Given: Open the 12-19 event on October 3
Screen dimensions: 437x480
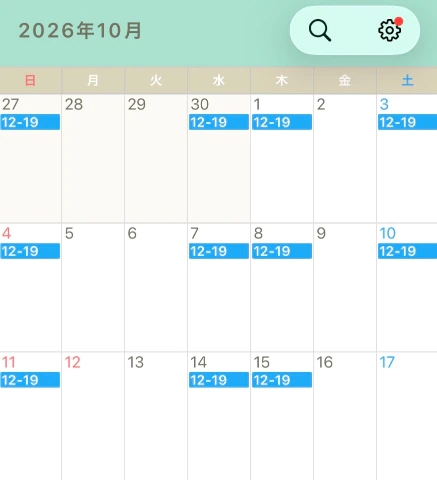Looking at the screenshot, I should [407, 122].
